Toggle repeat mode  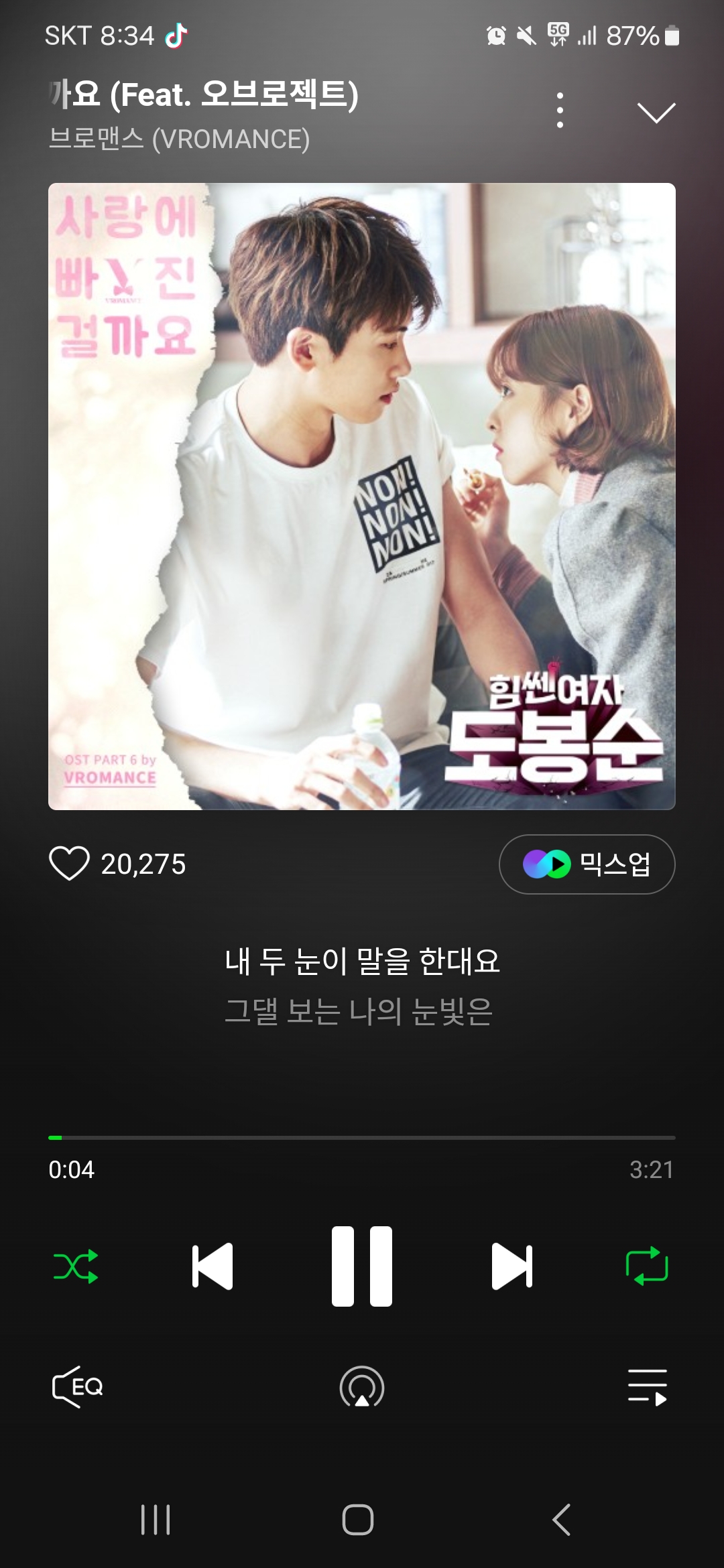point(647,1266)
